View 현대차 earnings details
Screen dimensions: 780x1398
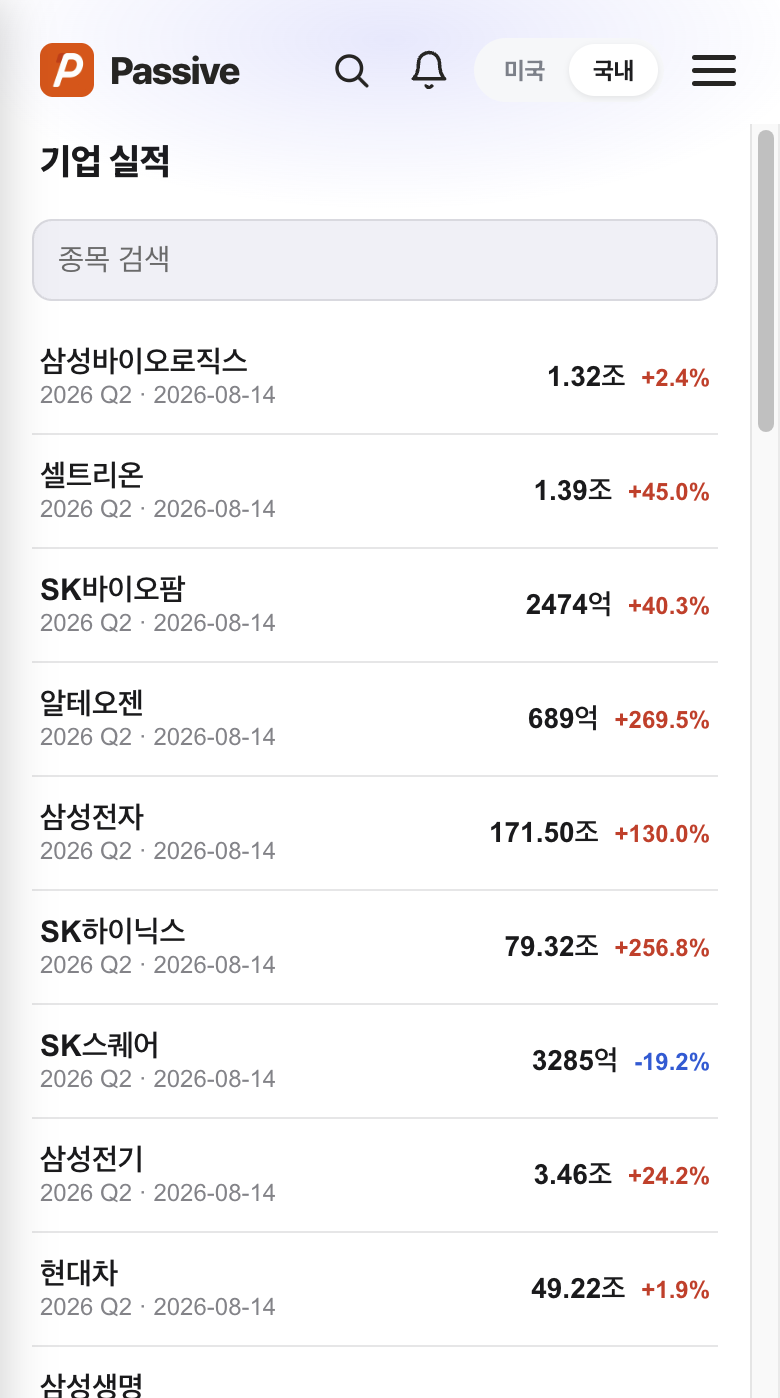pos(375,1289)
